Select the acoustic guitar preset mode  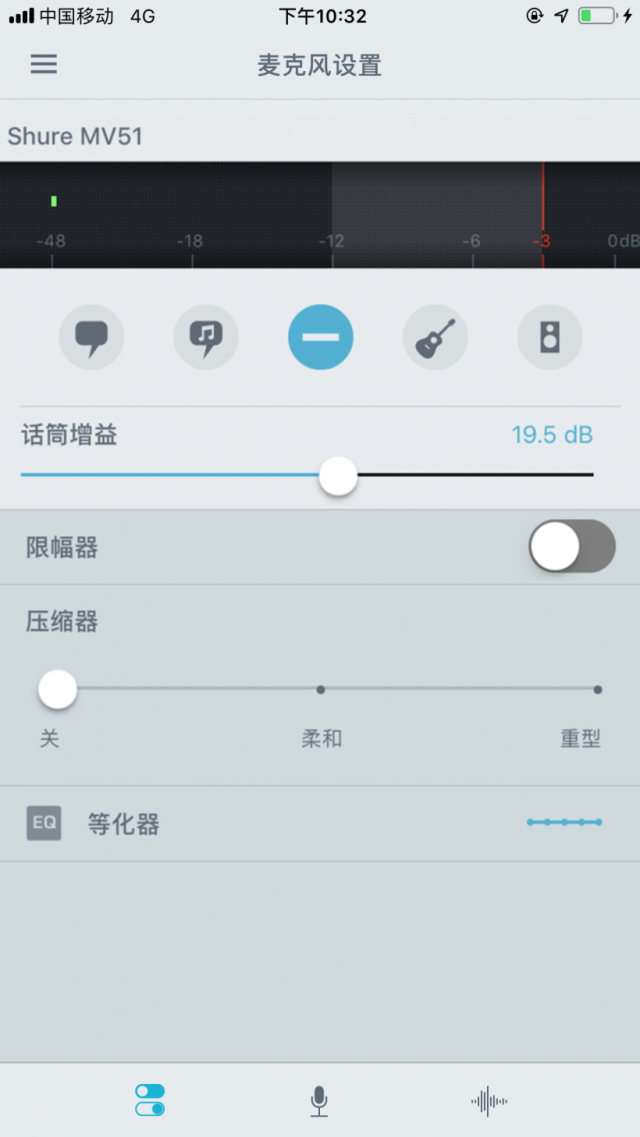(435, 337)
